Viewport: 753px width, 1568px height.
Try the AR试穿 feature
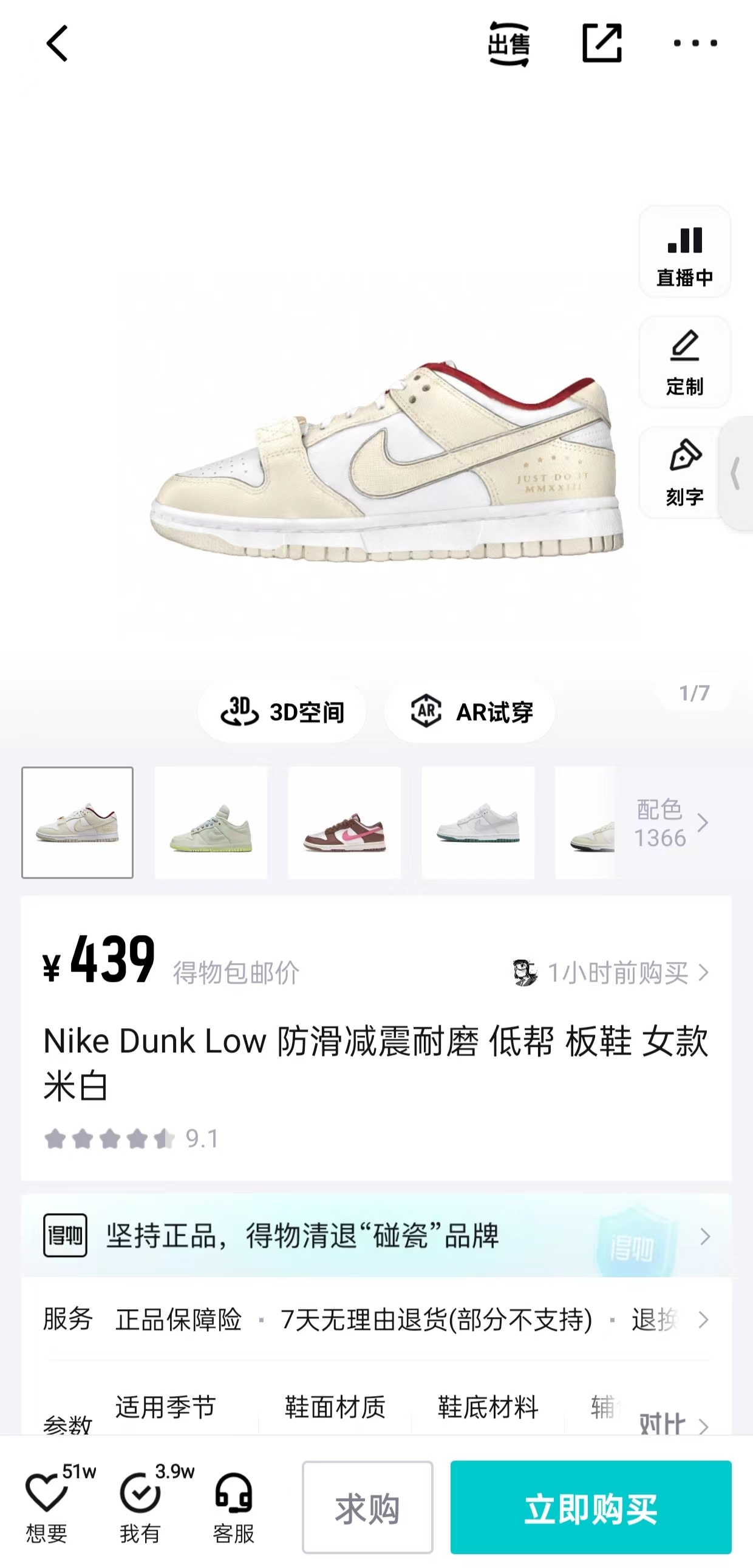coord(469,711)
